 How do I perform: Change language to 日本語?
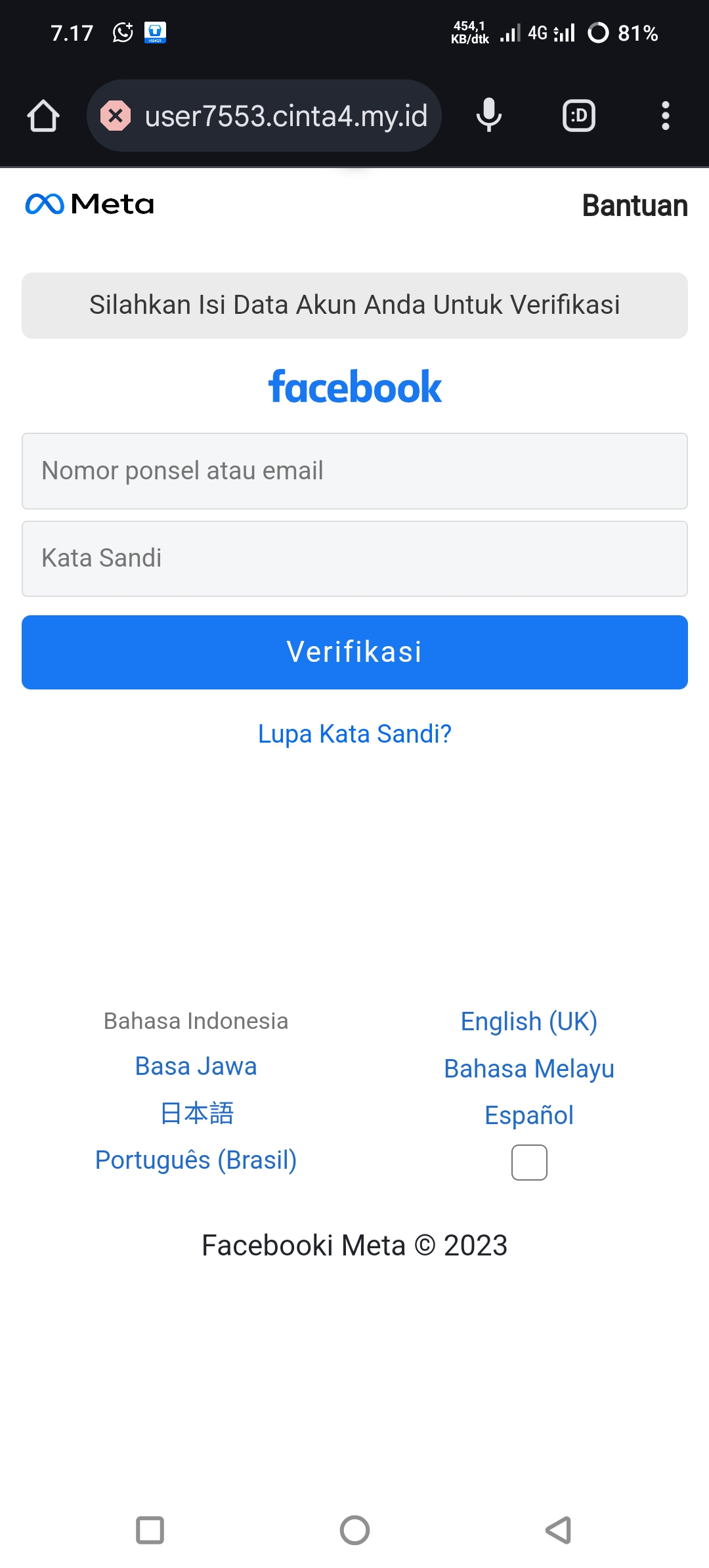[x=196, y=1114]
